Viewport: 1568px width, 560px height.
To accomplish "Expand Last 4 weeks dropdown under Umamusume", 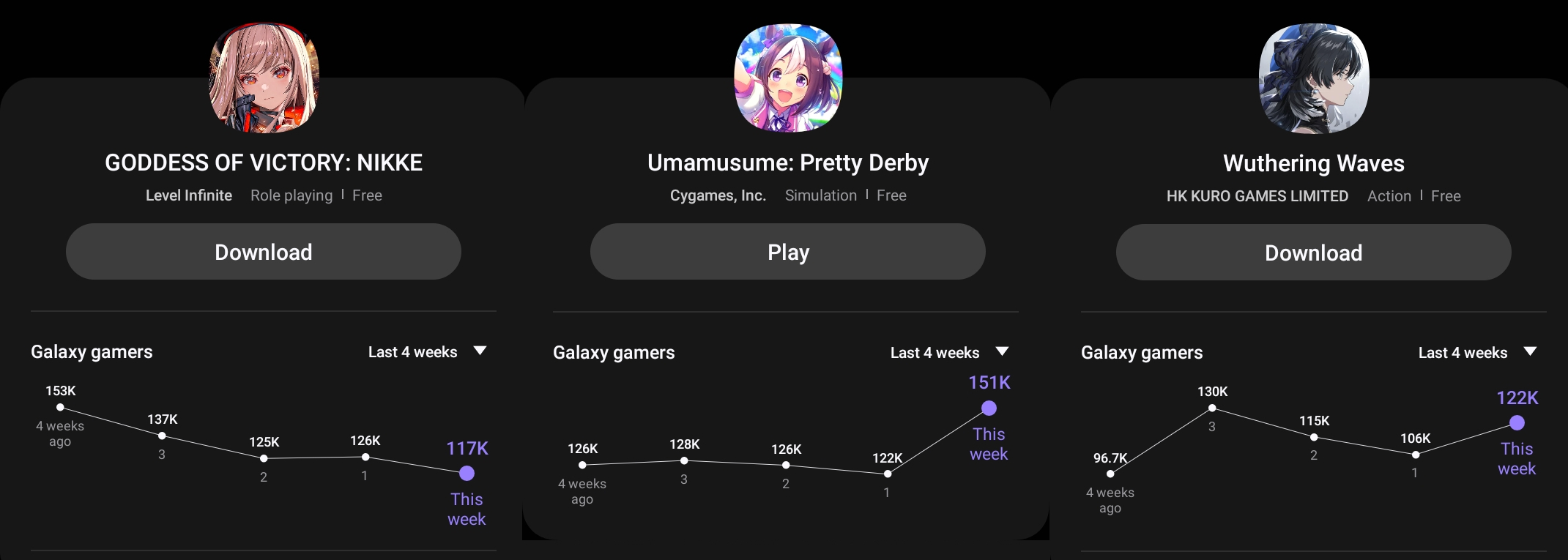I will pyautogui.click(x=949, y=353).
